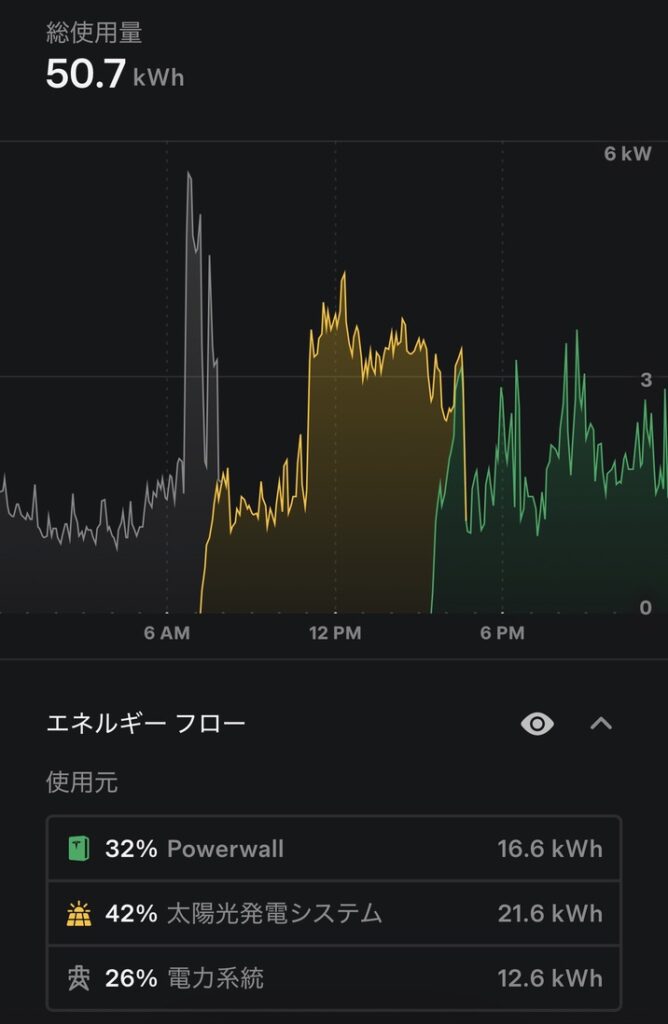Open the Powerwall 16.6 kWh row
This screenshot has height=1024, width=668.
point(334,849)
